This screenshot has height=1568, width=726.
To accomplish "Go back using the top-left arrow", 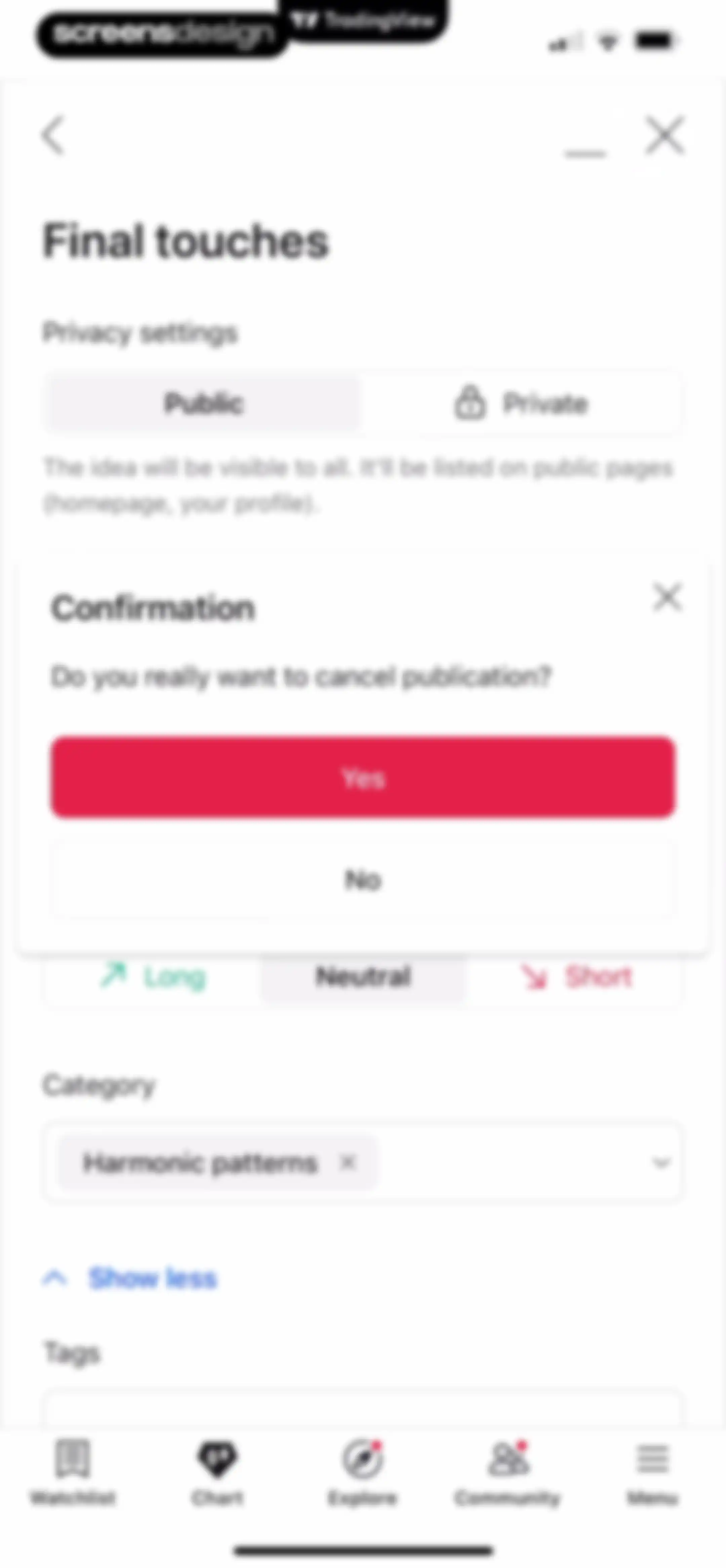I will pyautogui.click(x=53, y=135).
